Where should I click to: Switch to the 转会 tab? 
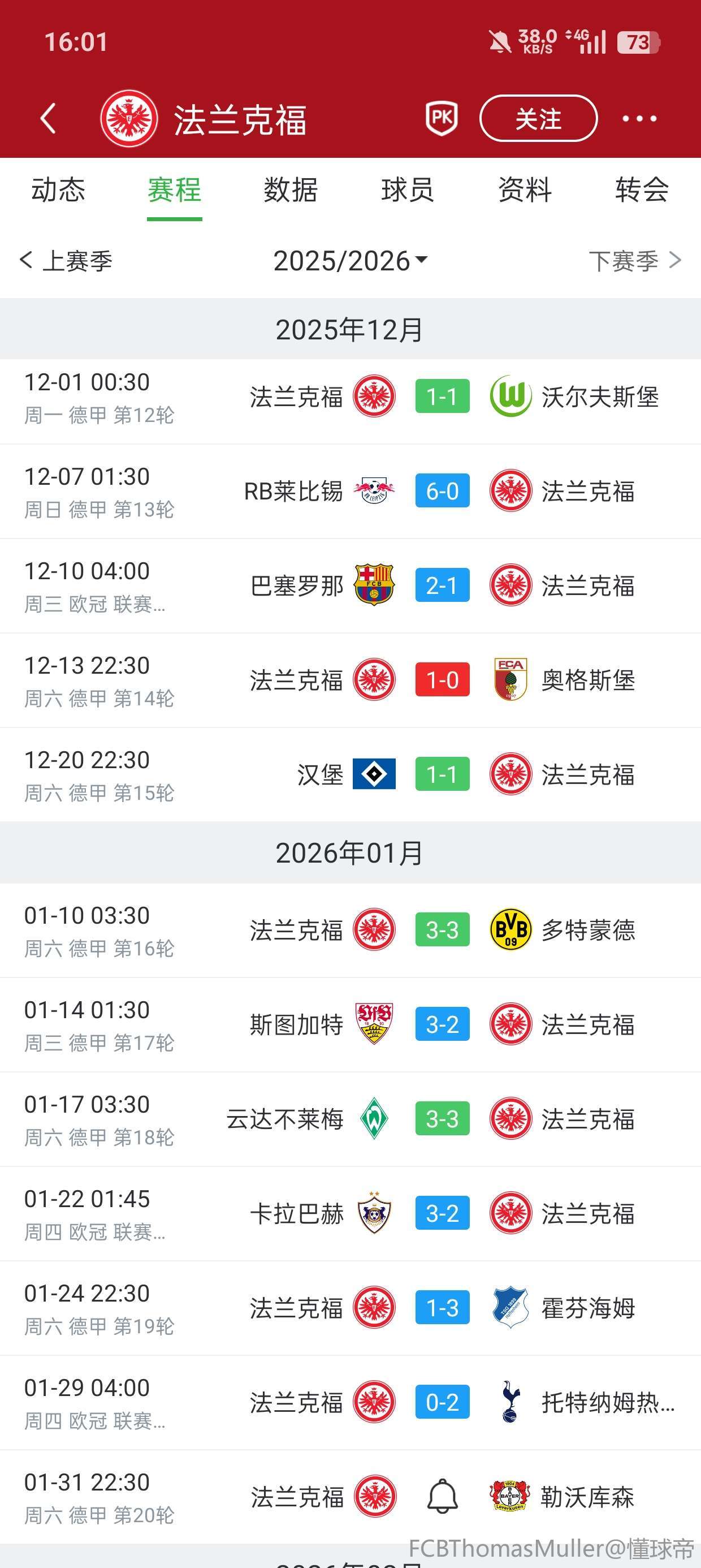642,189
